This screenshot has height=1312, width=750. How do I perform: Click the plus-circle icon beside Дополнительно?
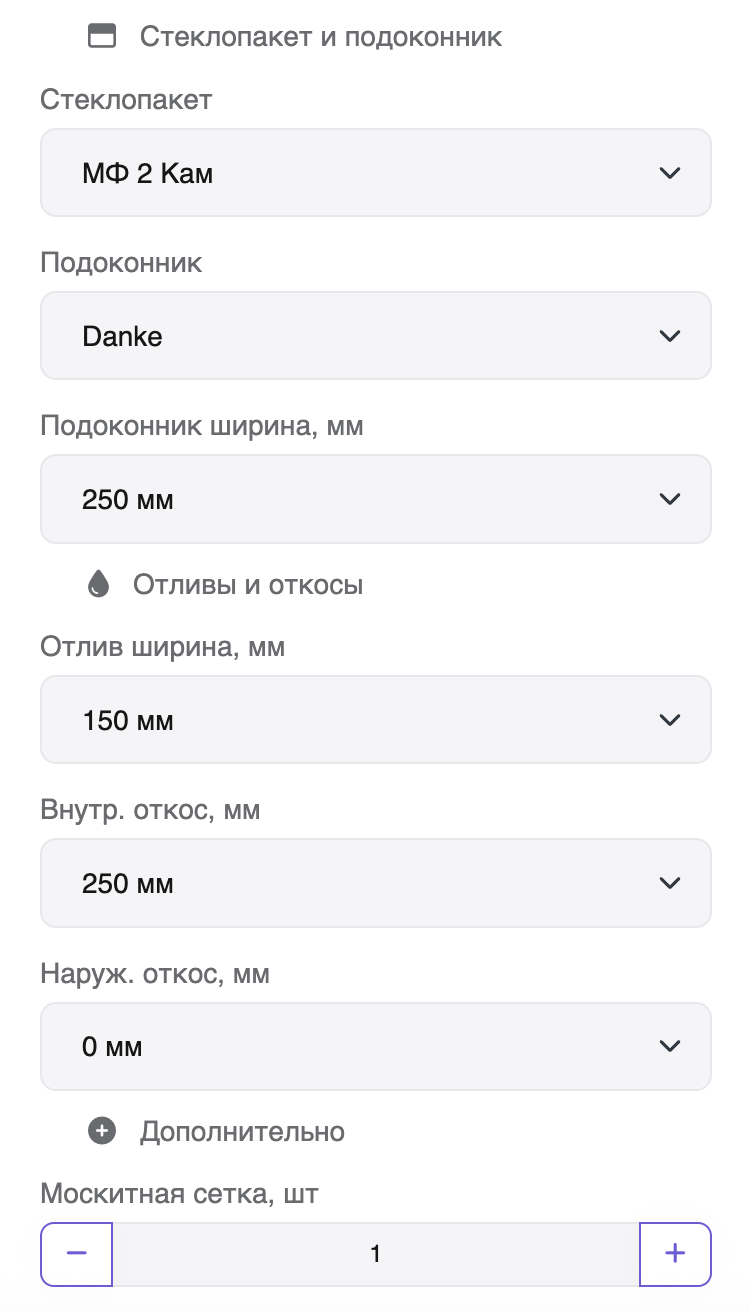(x=100, y=1131)
